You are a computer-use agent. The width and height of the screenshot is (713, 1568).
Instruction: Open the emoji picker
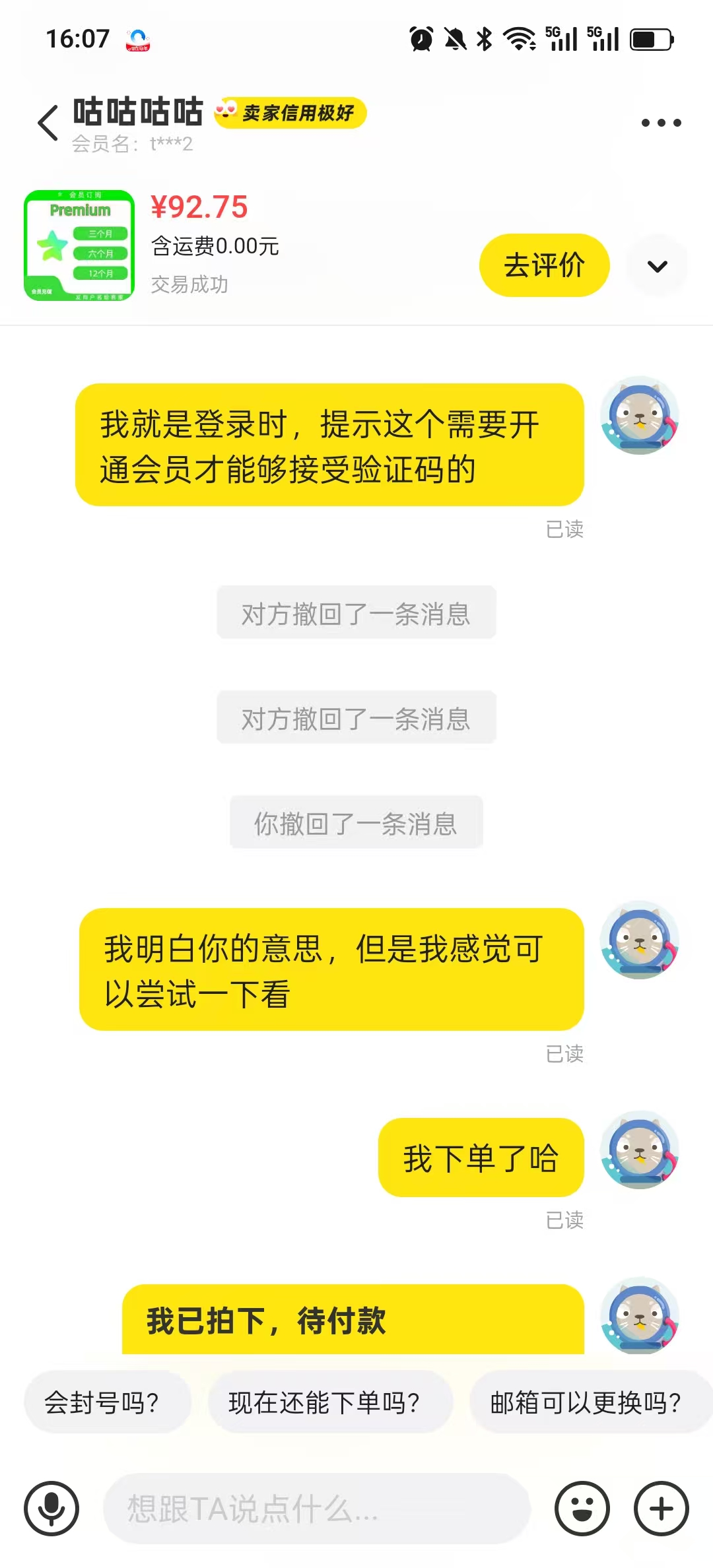582,1508
